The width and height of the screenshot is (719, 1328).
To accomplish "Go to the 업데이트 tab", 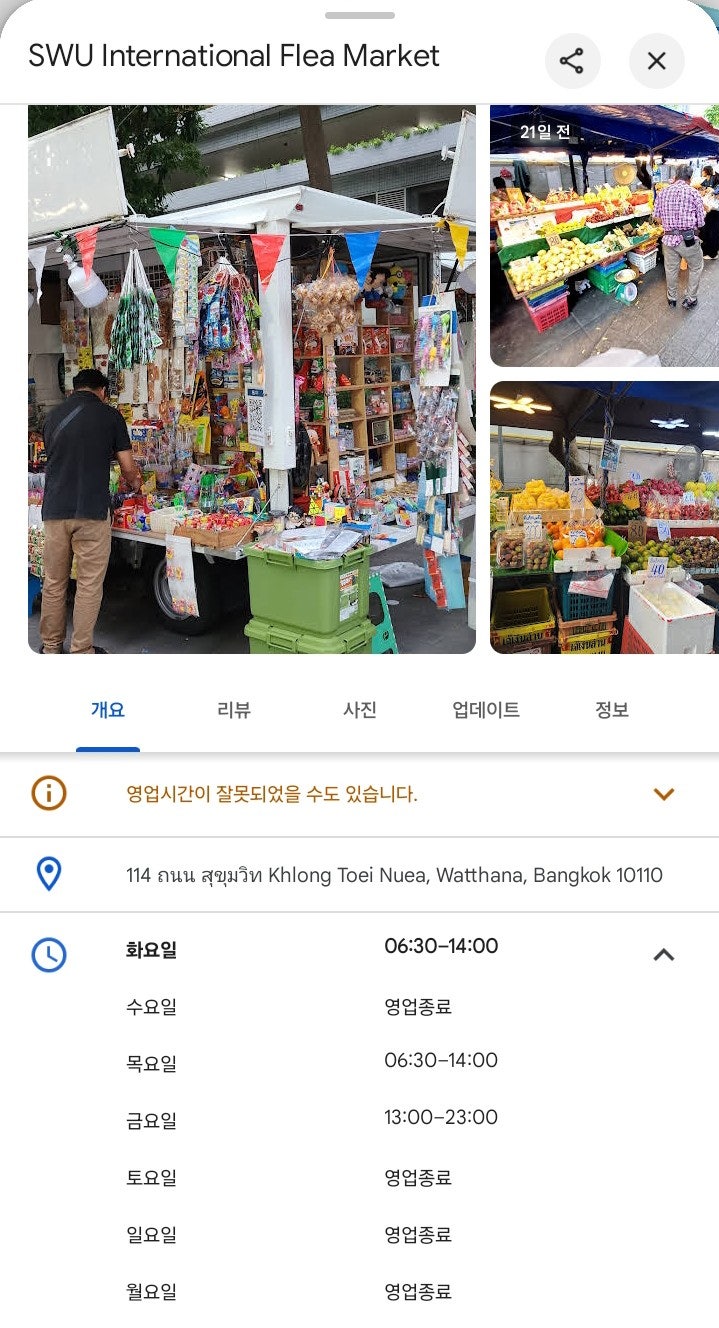I will point(486,711).
